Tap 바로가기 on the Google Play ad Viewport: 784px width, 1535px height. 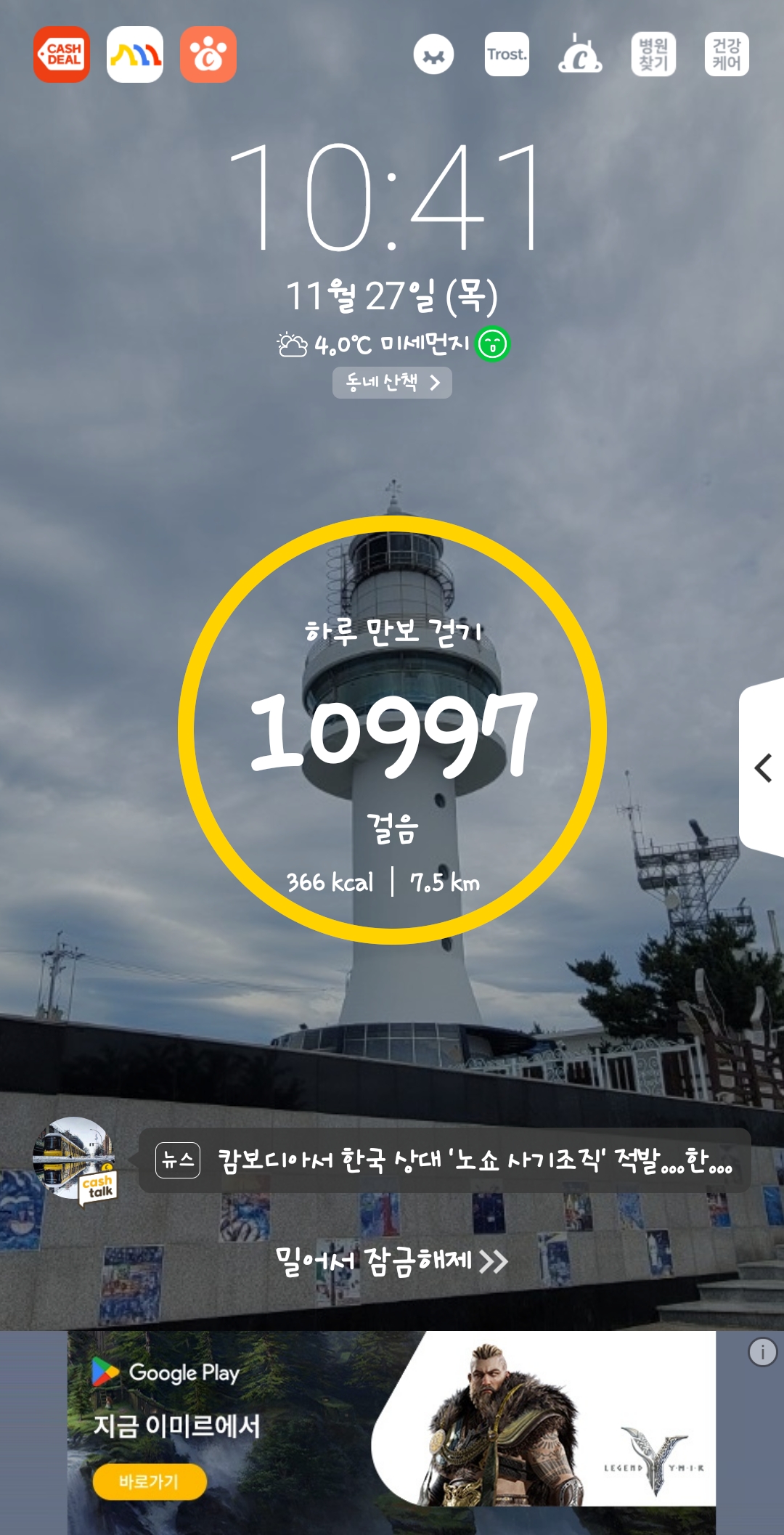[149, 1481]
